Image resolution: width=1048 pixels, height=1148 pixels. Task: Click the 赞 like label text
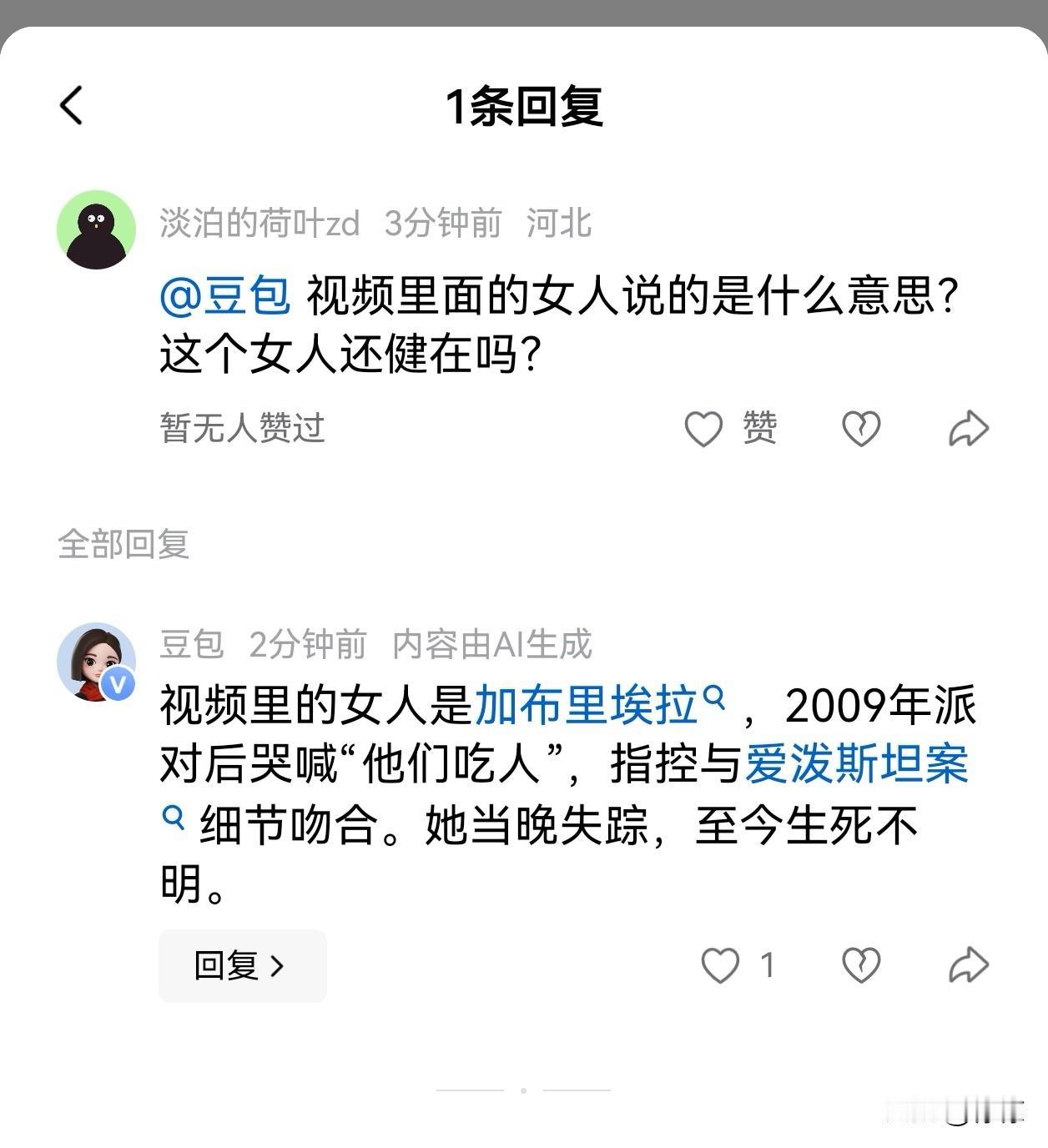point(758,430)
